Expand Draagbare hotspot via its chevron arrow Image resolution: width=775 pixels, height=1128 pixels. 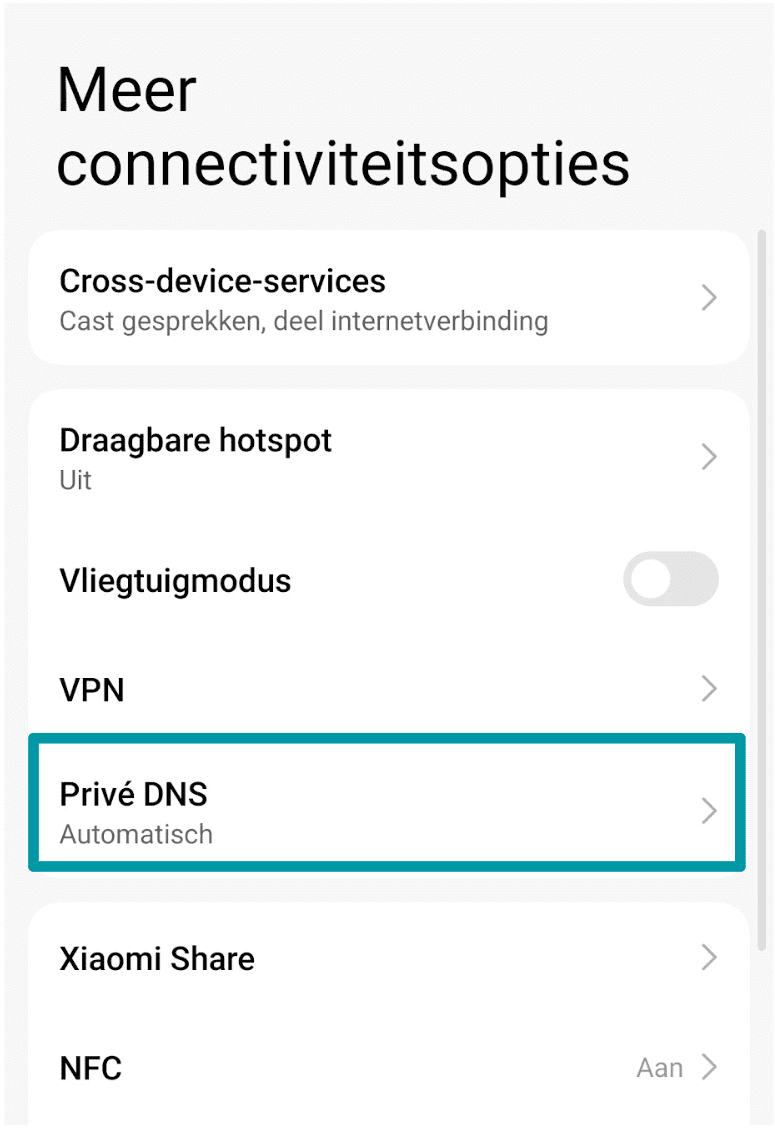click(709, 456)
